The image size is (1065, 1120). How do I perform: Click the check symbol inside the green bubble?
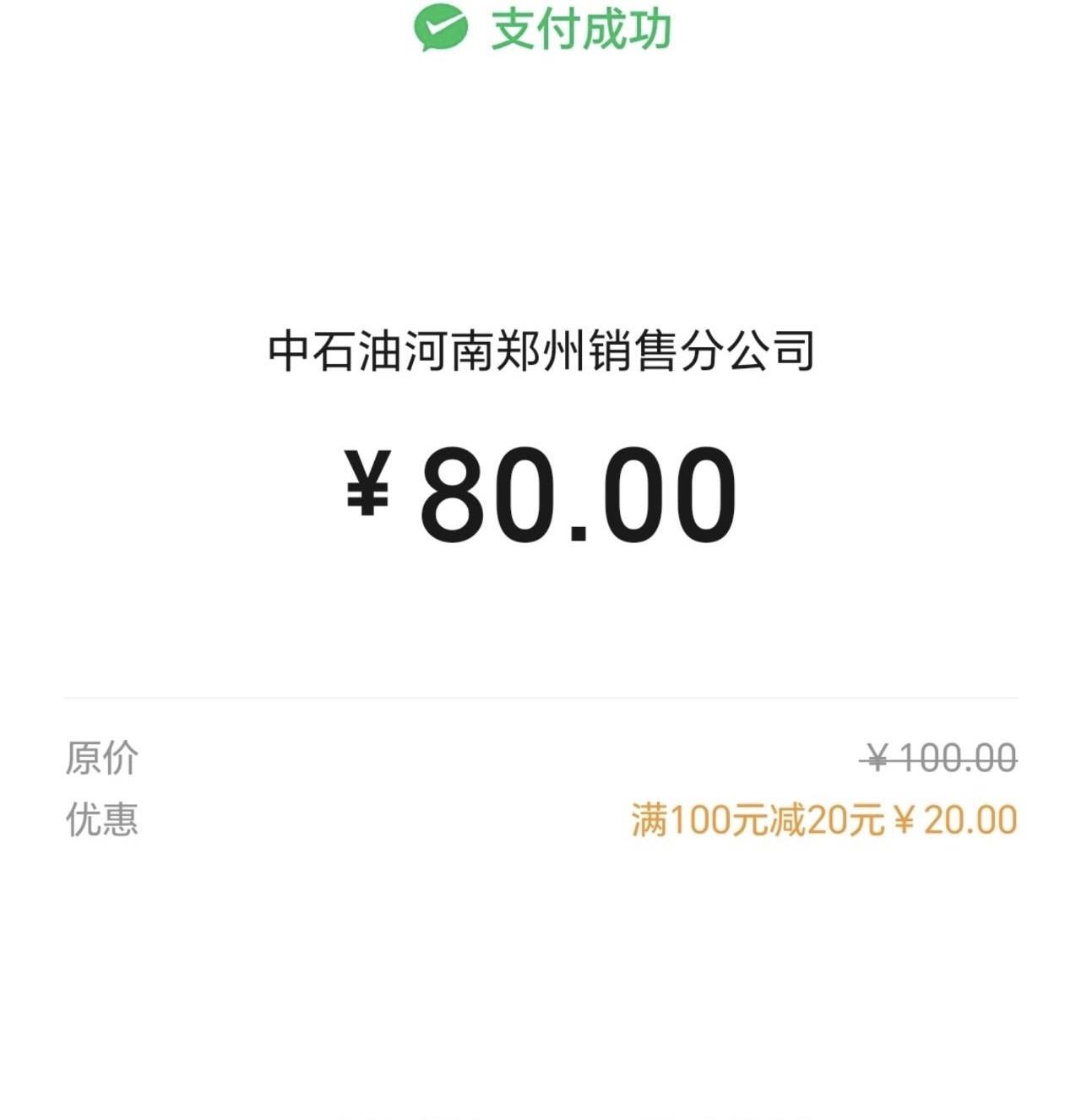[439, 28]
